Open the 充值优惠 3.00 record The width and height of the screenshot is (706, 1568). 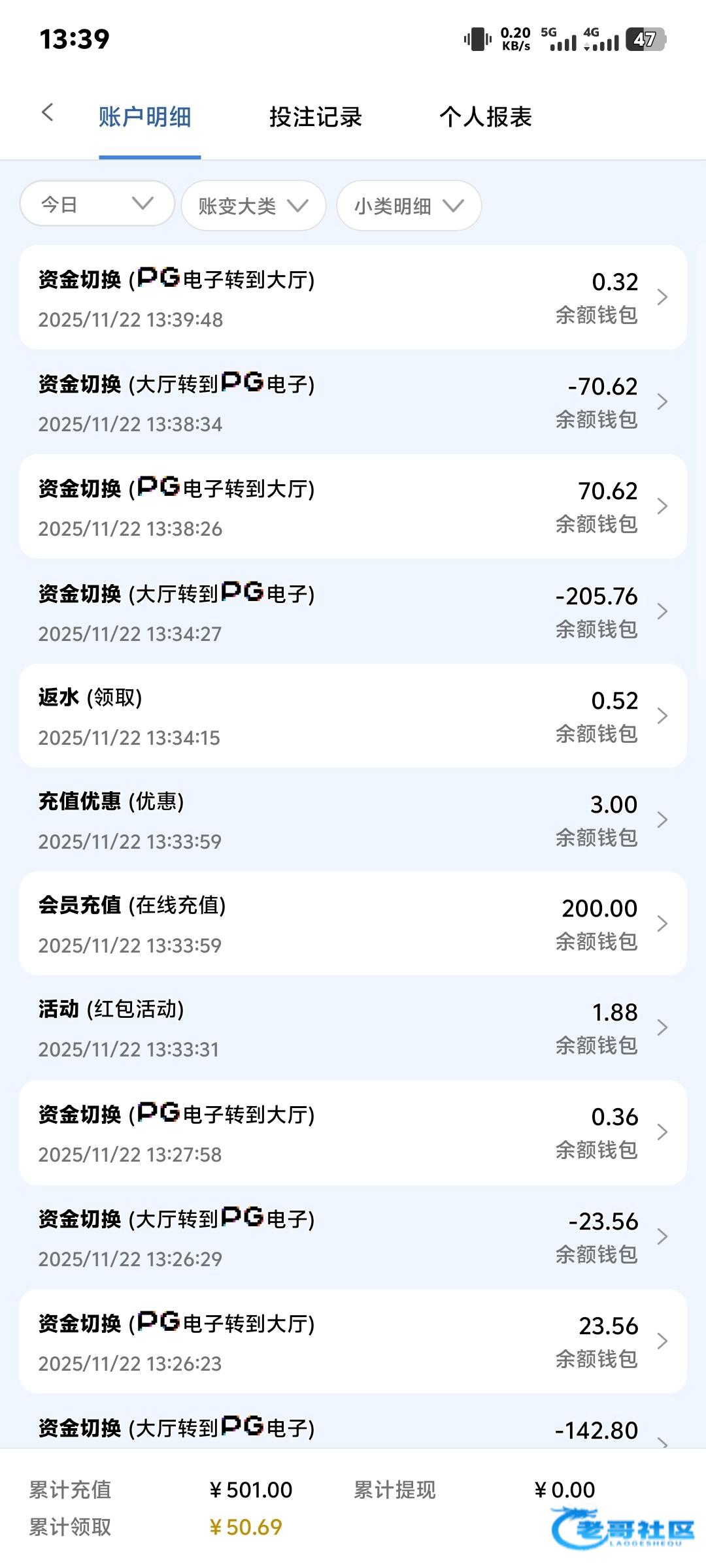353,820
